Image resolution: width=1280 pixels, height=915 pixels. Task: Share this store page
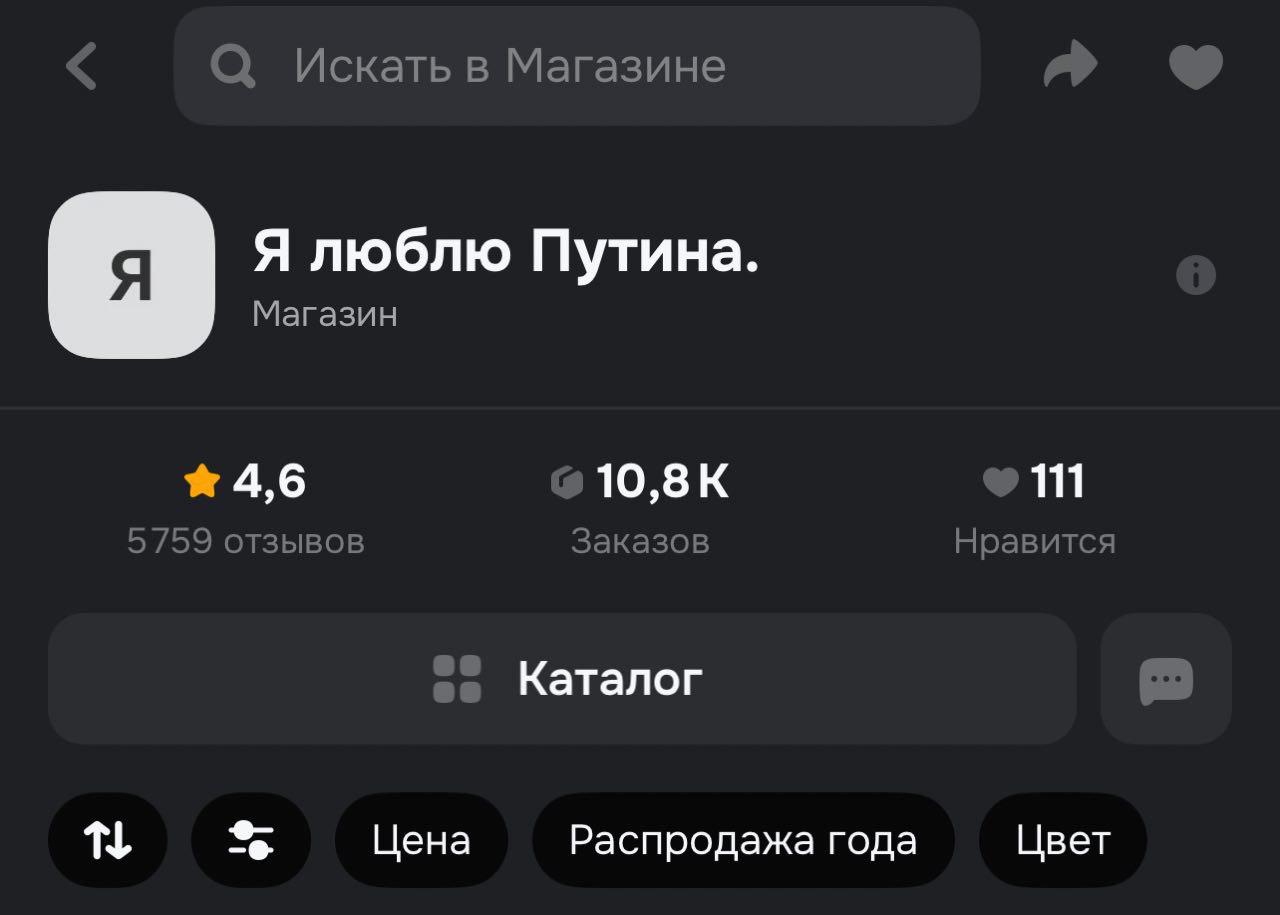(x=1070, y=67)
